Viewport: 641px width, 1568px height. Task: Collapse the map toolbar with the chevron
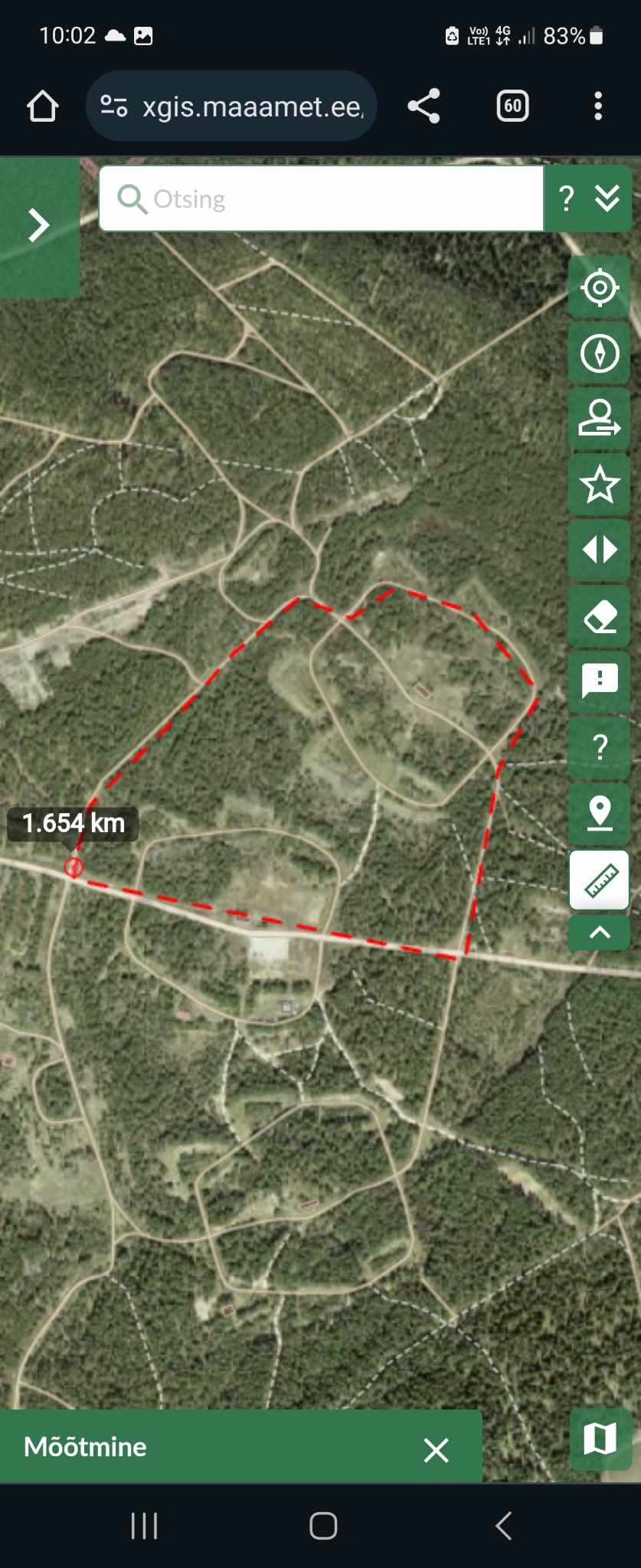coord(600,933)
